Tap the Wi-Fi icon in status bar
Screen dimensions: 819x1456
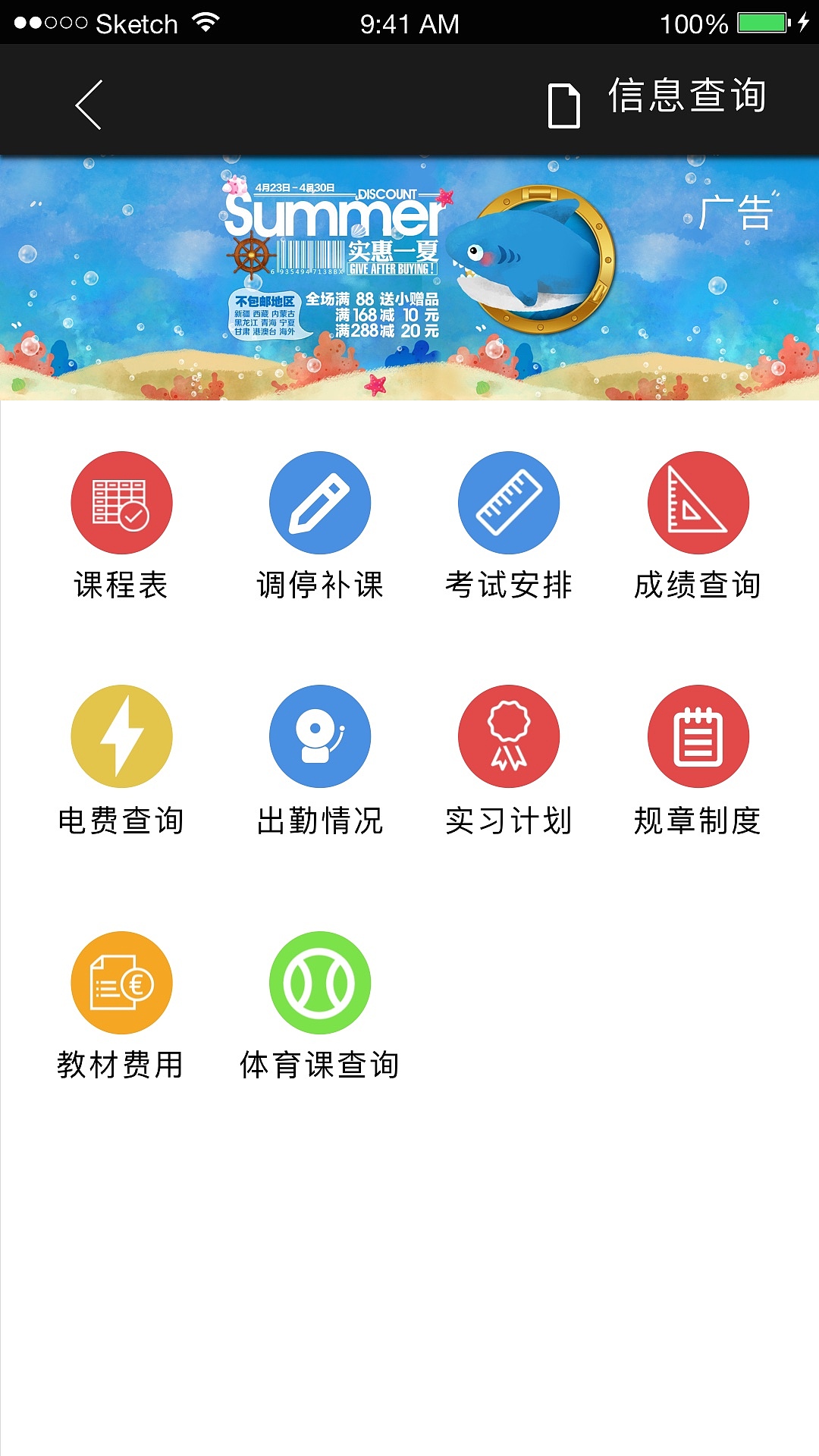pyautogui.click(x=206, y=23)
